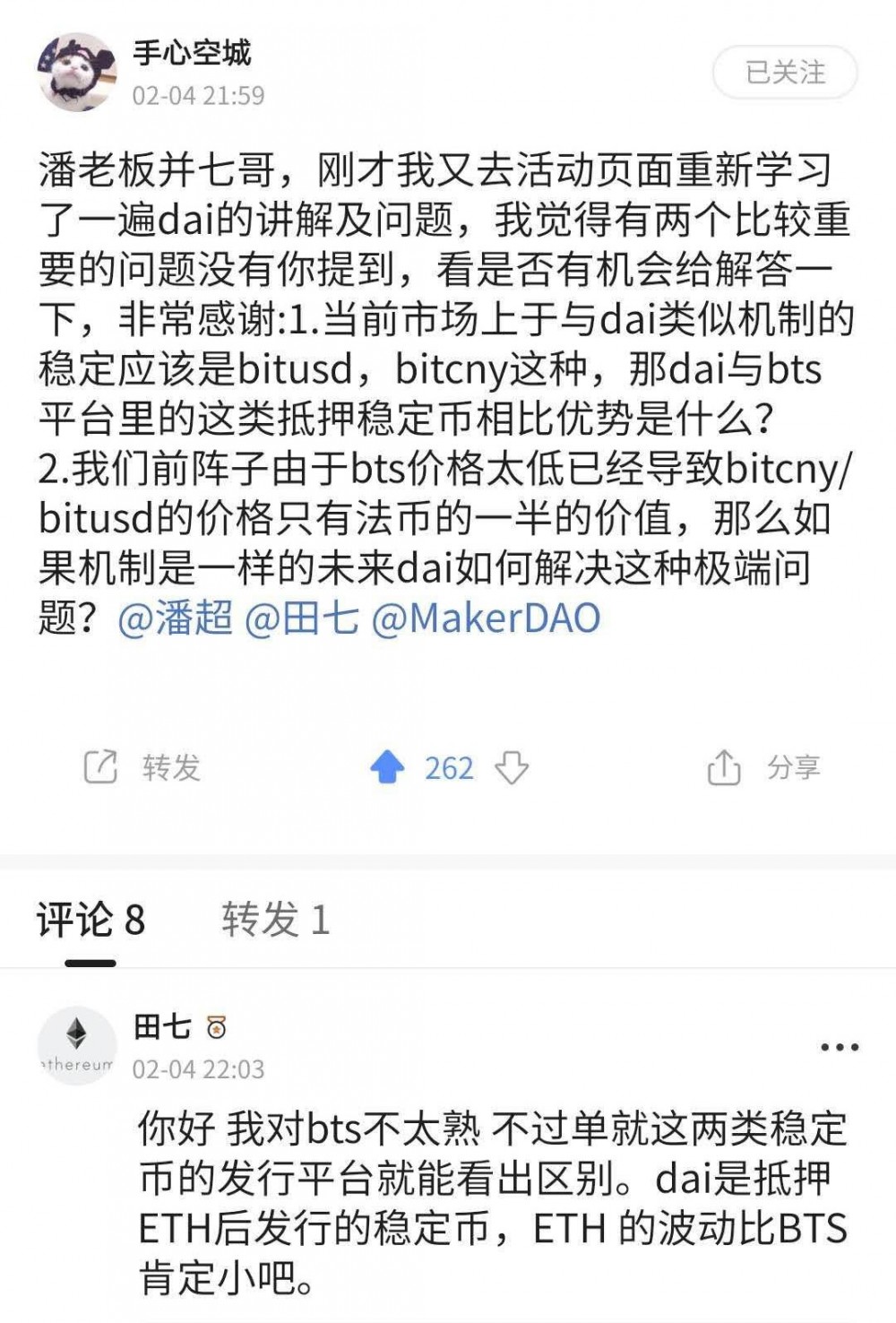Click the share icon next to 分享
The image size is (896, 1323).
(x=726, y=767)
